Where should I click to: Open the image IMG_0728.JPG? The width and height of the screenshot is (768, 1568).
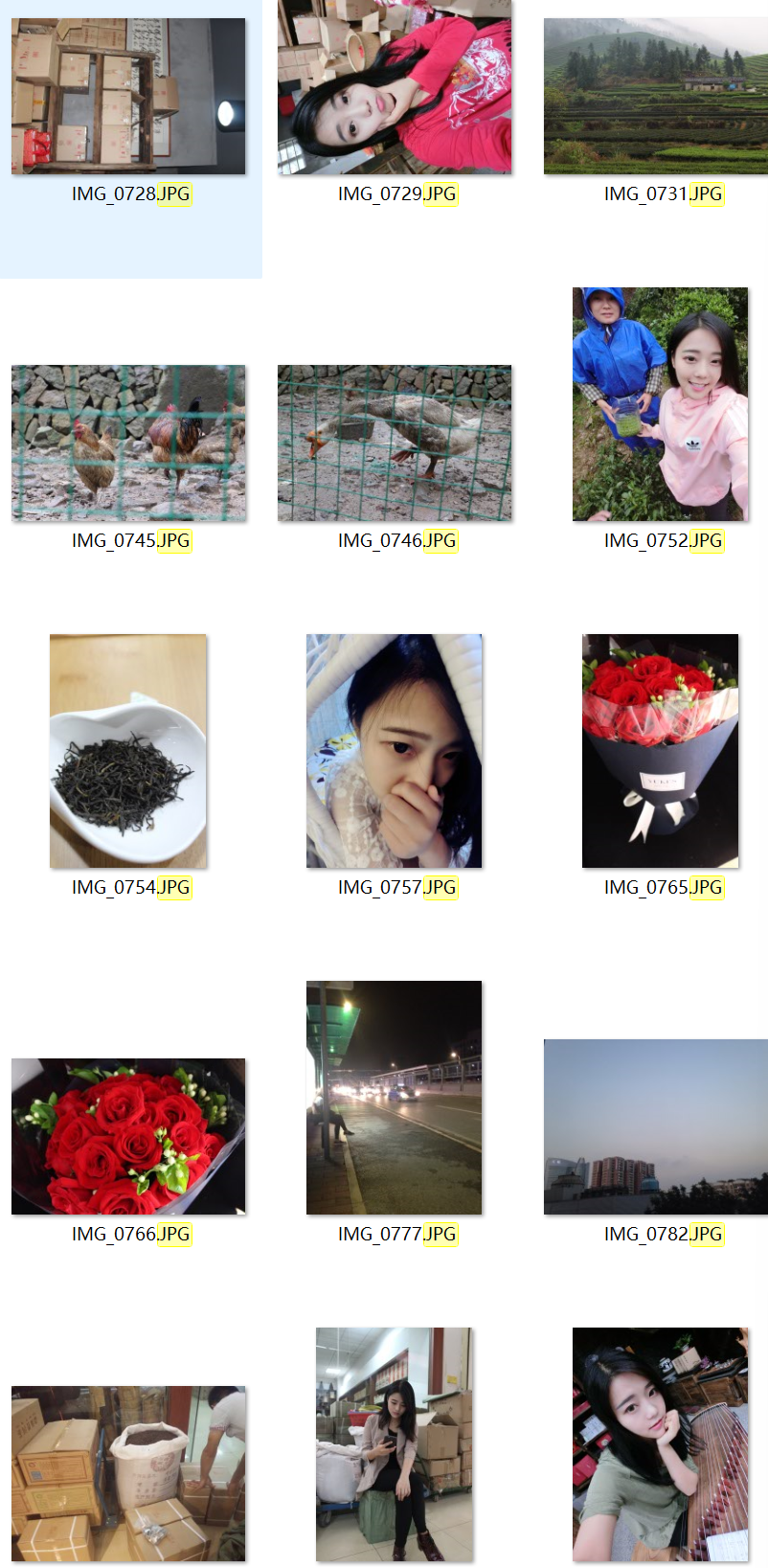(x=128, y=96)
